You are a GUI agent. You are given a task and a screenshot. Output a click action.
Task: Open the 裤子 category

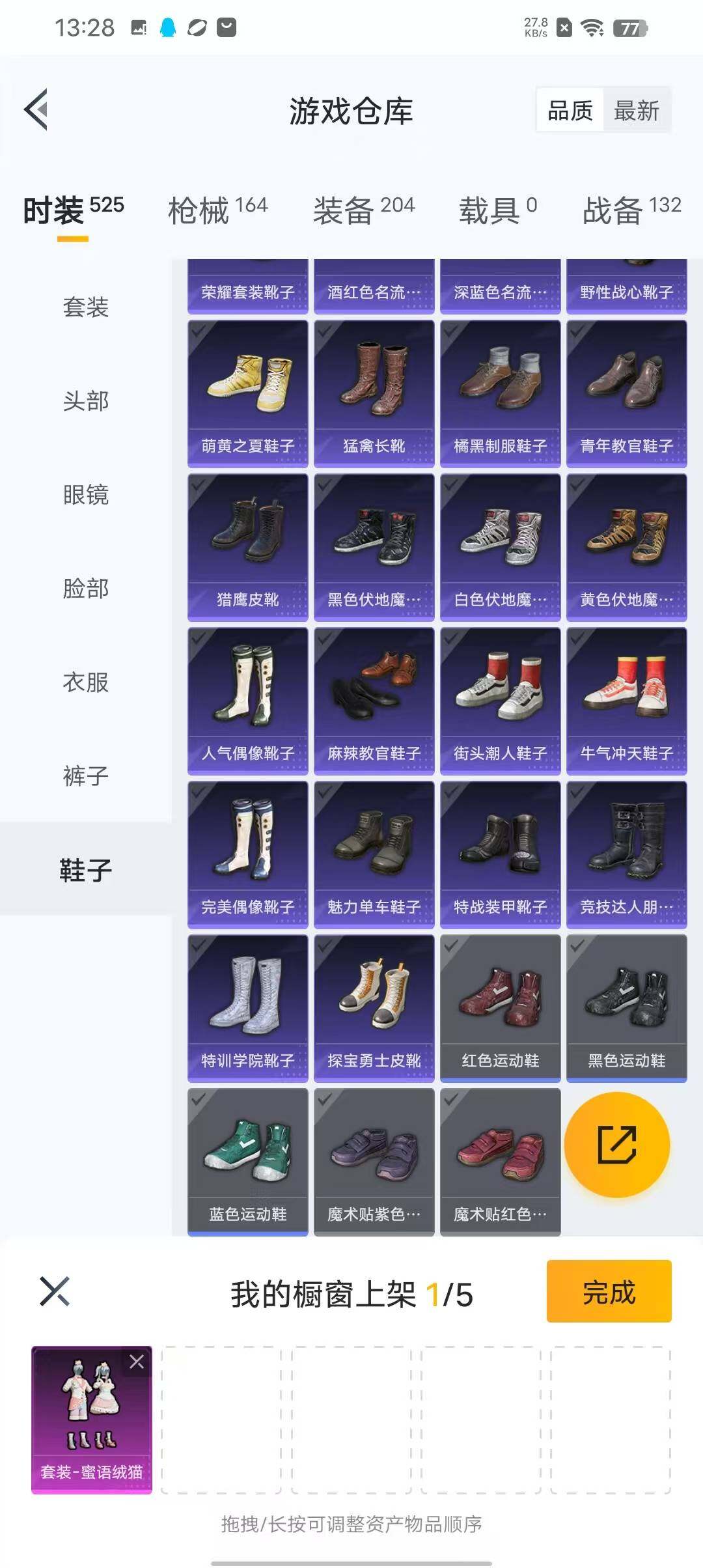(x=85, y=776)
